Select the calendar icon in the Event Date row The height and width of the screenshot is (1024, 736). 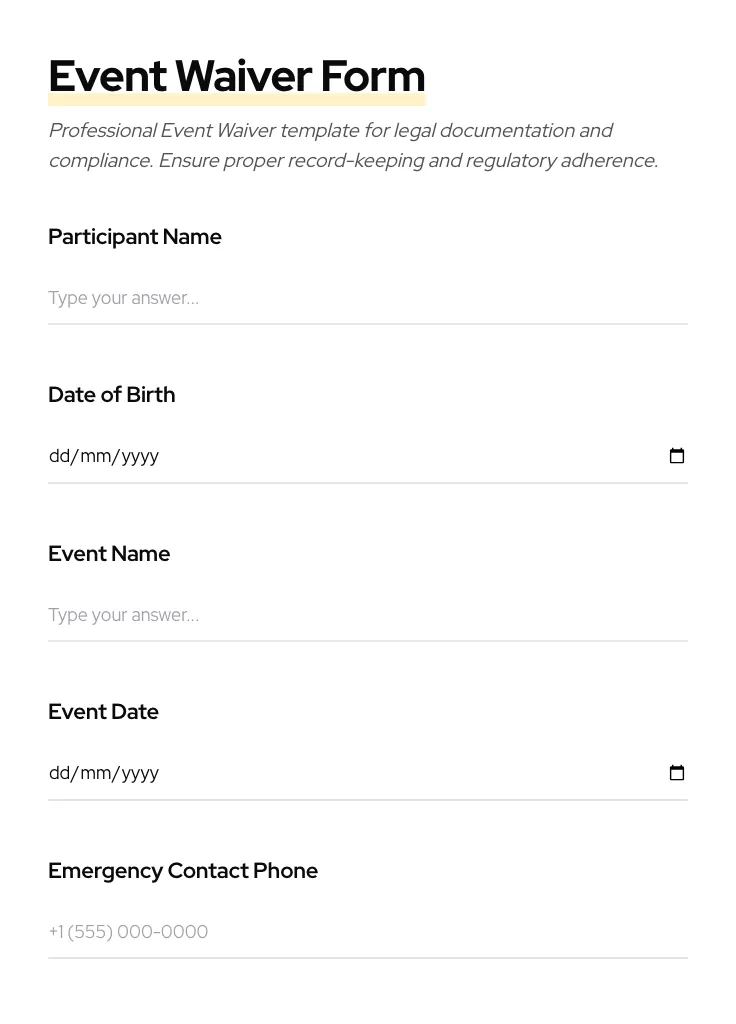tap(677, 773)
